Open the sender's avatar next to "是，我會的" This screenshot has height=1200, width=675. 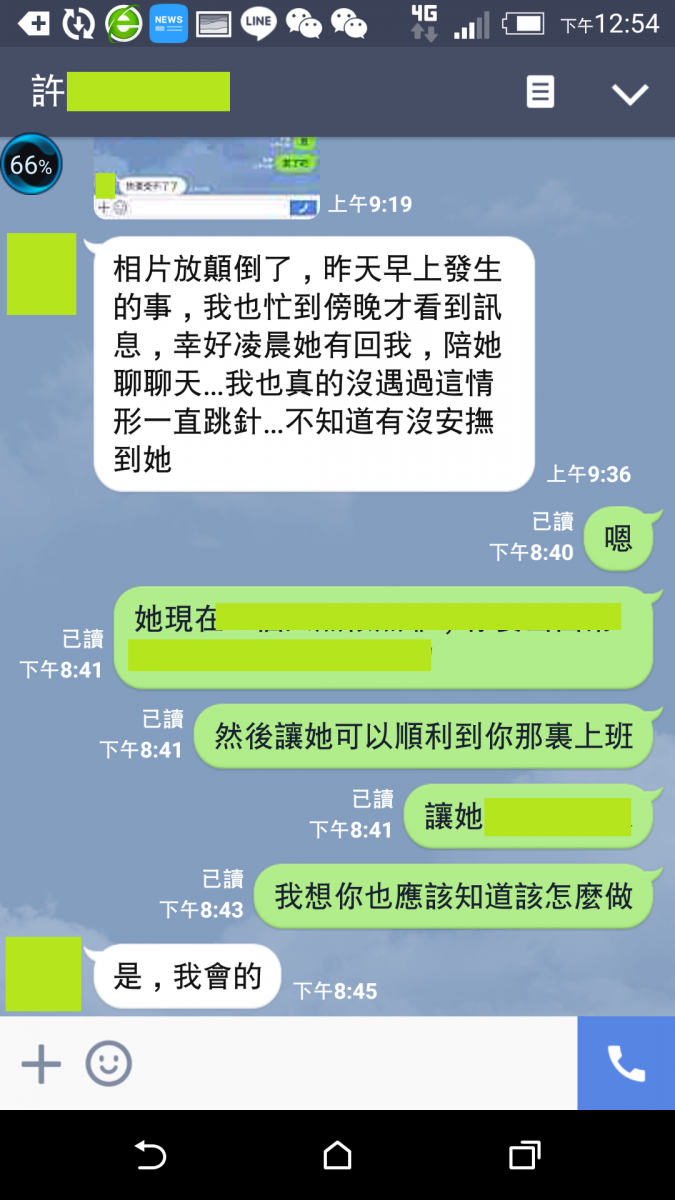click(43, 974)
